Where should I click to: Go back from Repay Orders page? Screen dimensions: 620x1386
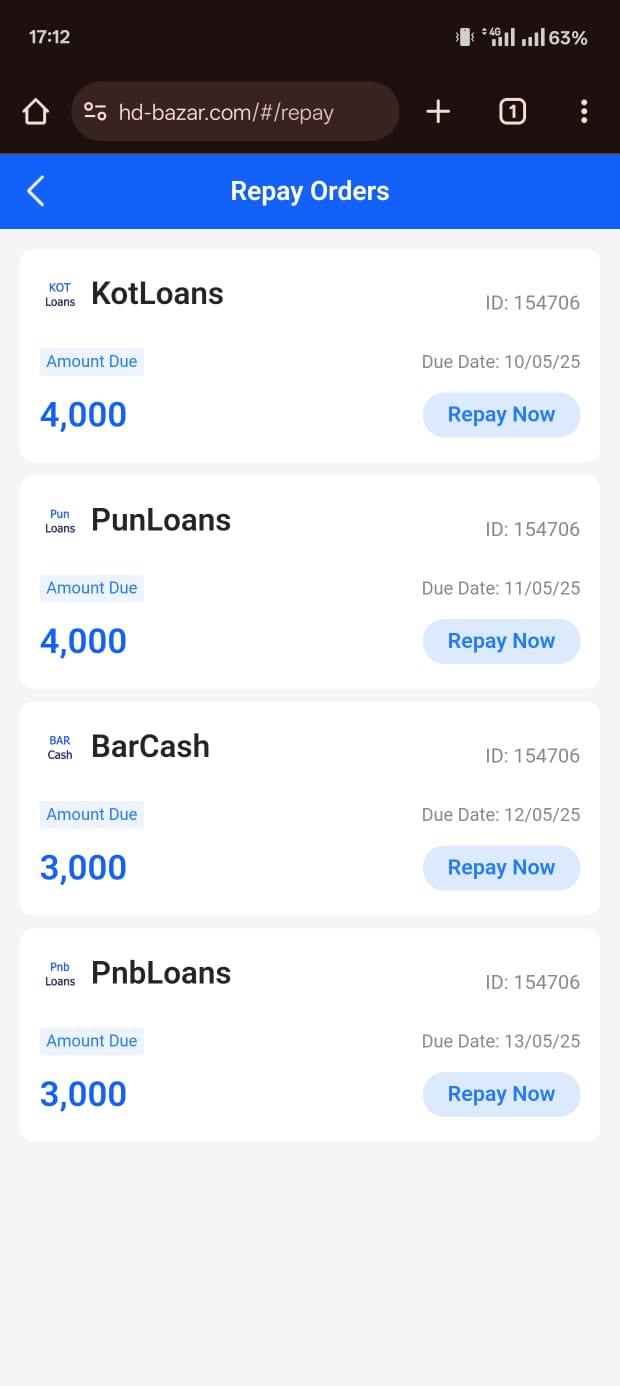tap(36, 191)
